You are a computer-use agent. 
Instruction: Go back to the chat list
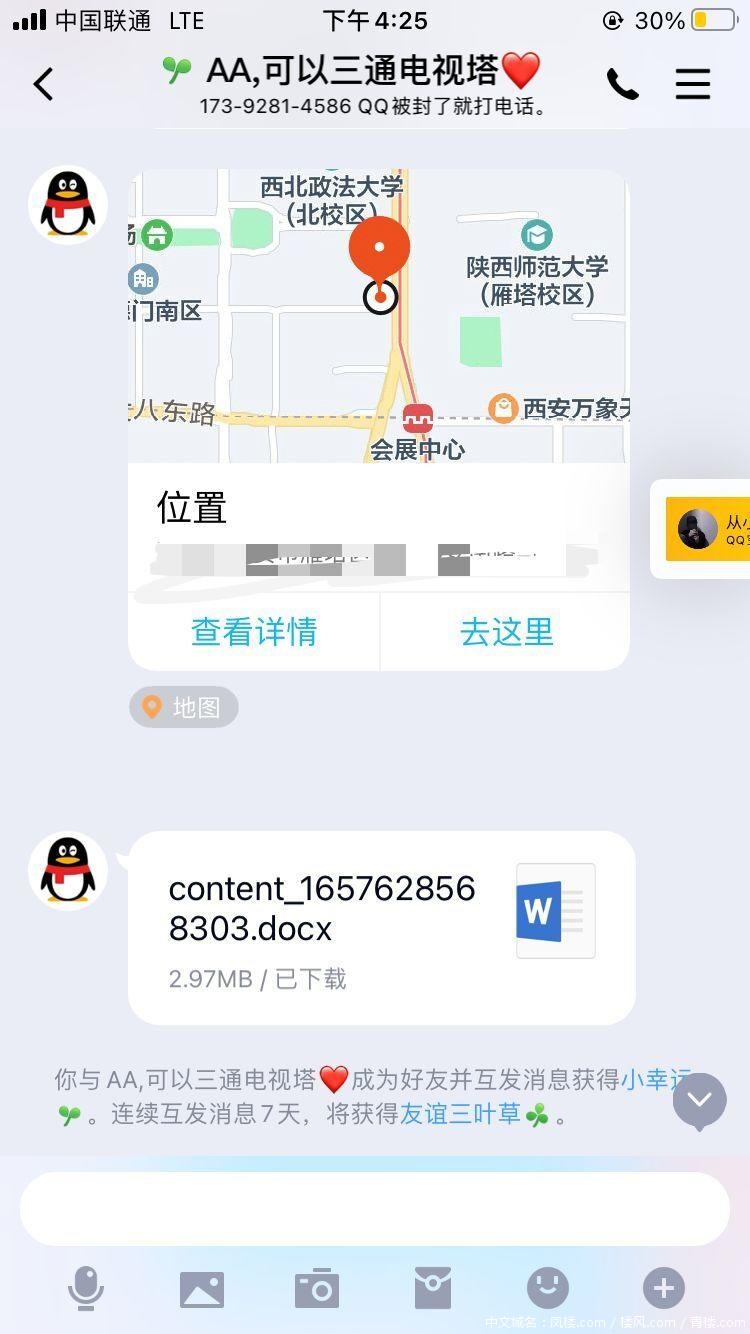[43, 85]
